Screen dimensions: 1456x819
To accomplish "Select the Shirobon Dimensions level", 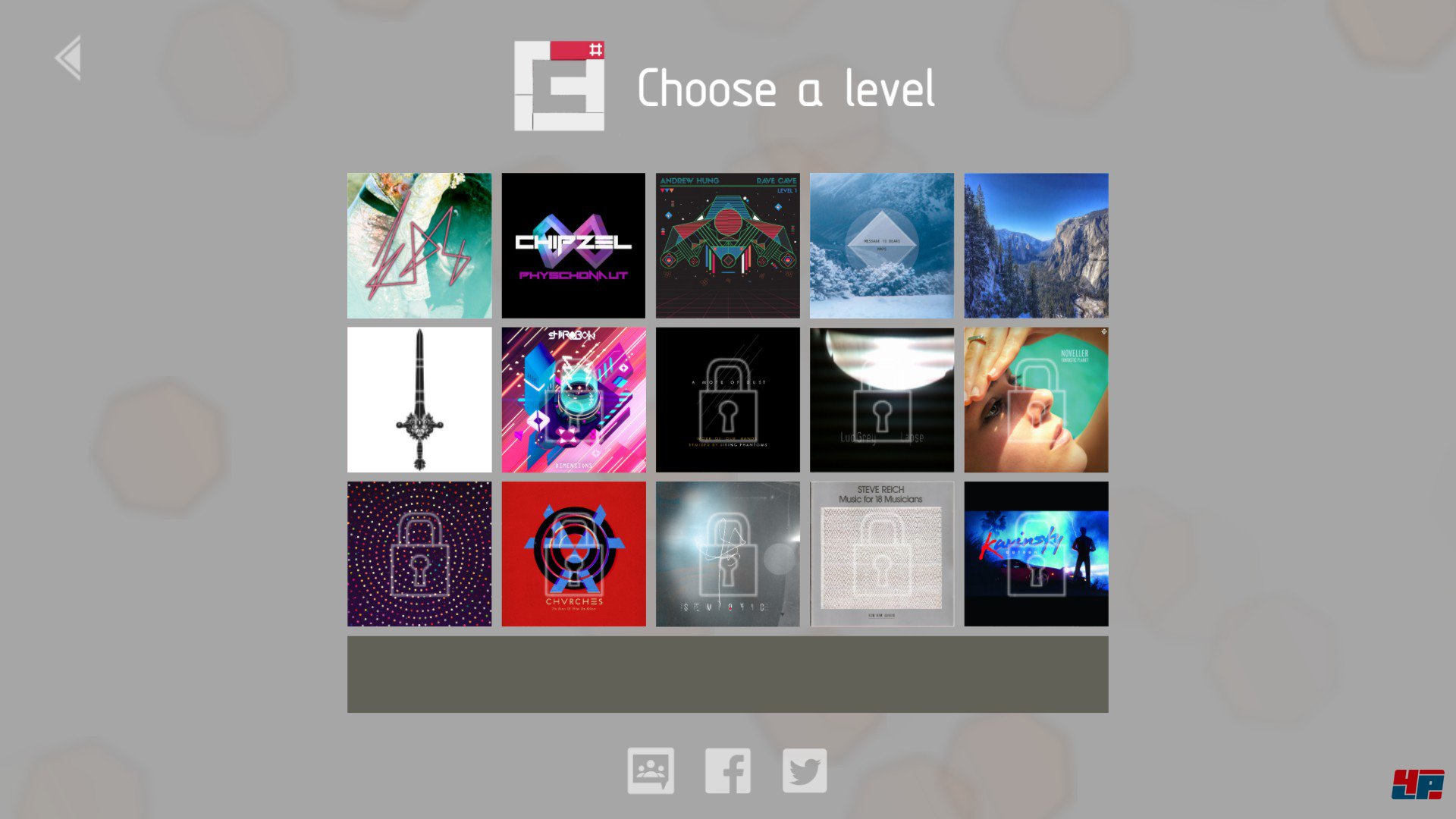I will pyautogui.click(x=573, y=400).
